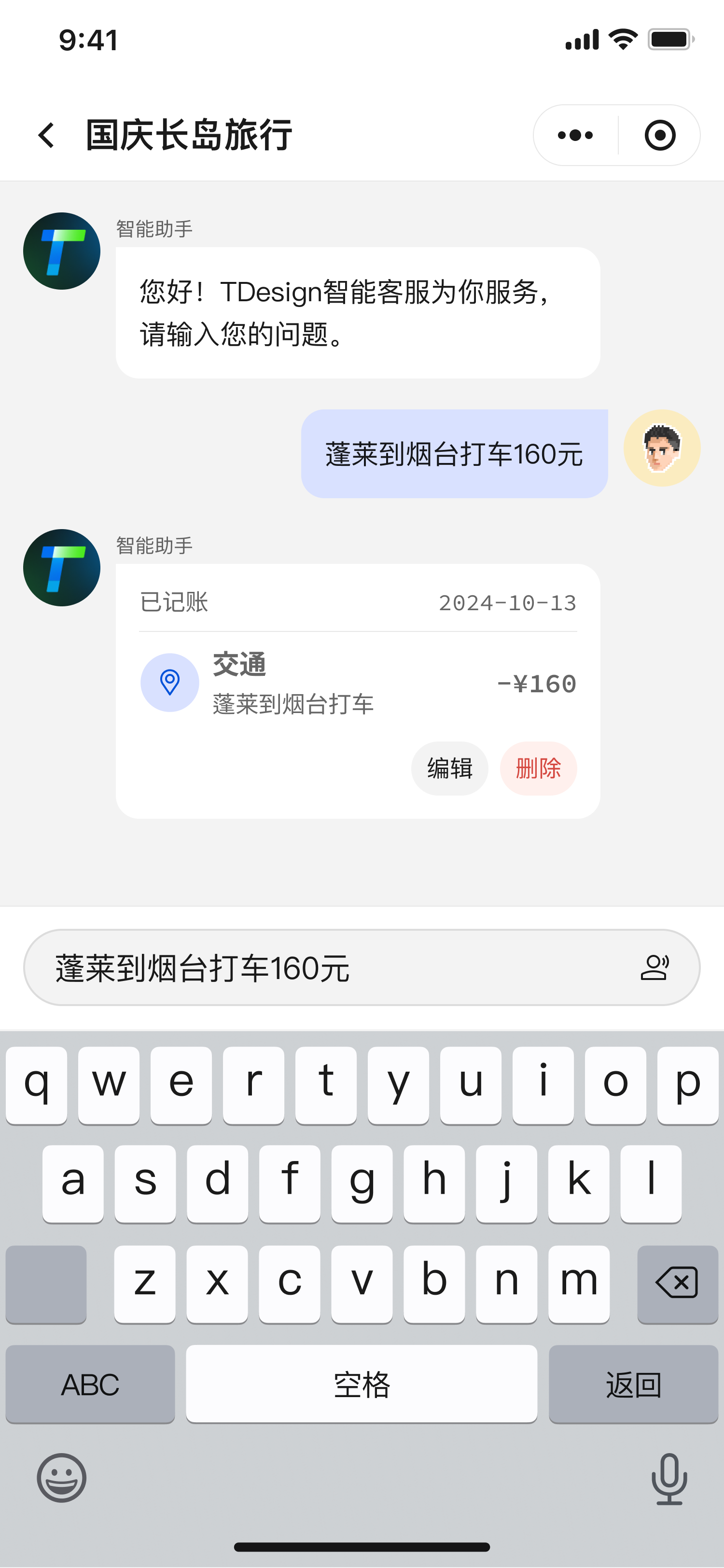Tap the 返回 return key
Viewport: 724px width, 1568px height.
point(633,1384)
